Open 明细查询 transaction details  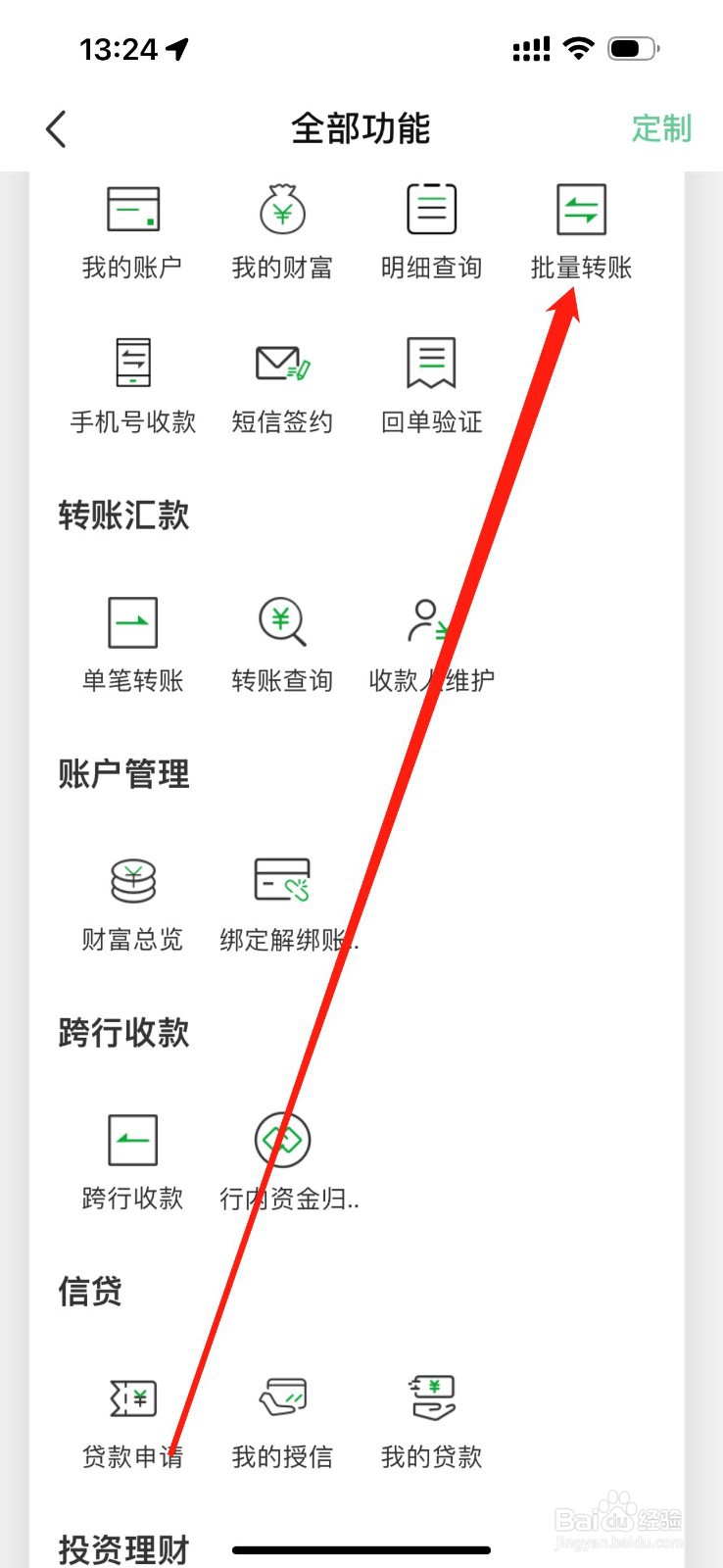tap(431, 230)
